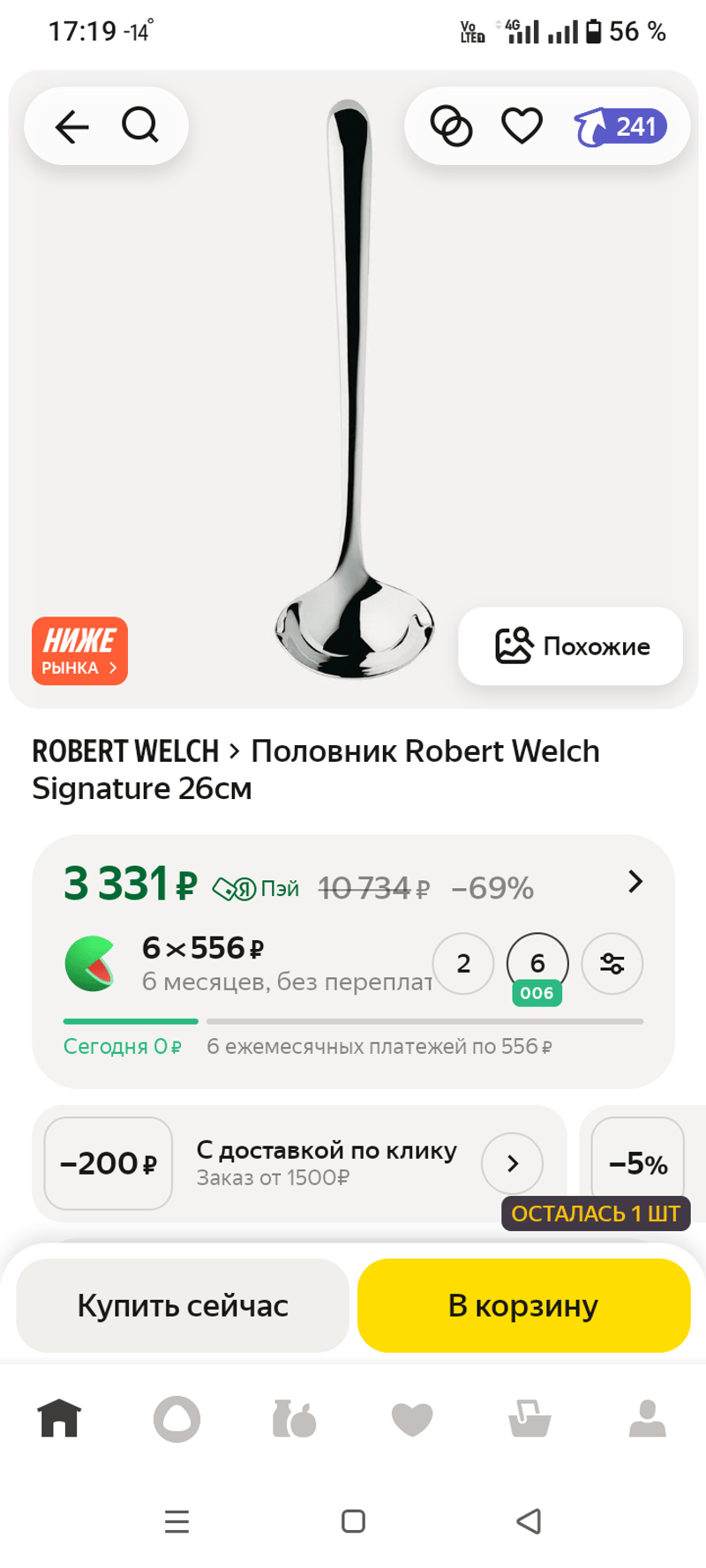
Task: Open the "Ниже рынка" badge
Action: 80,651
